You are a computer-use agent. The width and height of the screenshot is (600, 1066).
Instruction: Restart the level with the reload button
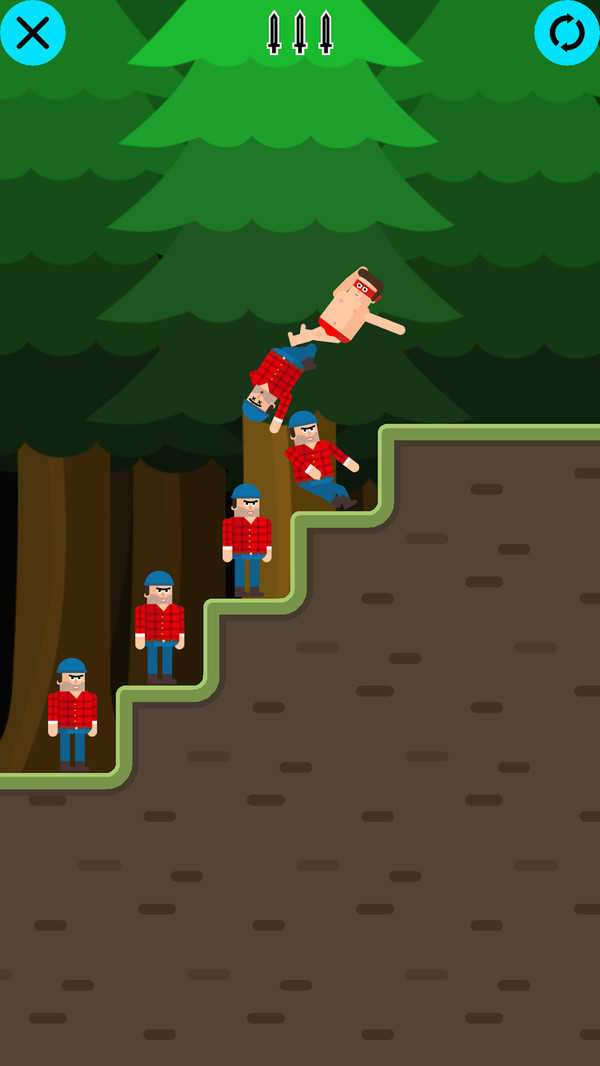pyautogui.click(x=567, y=32)
